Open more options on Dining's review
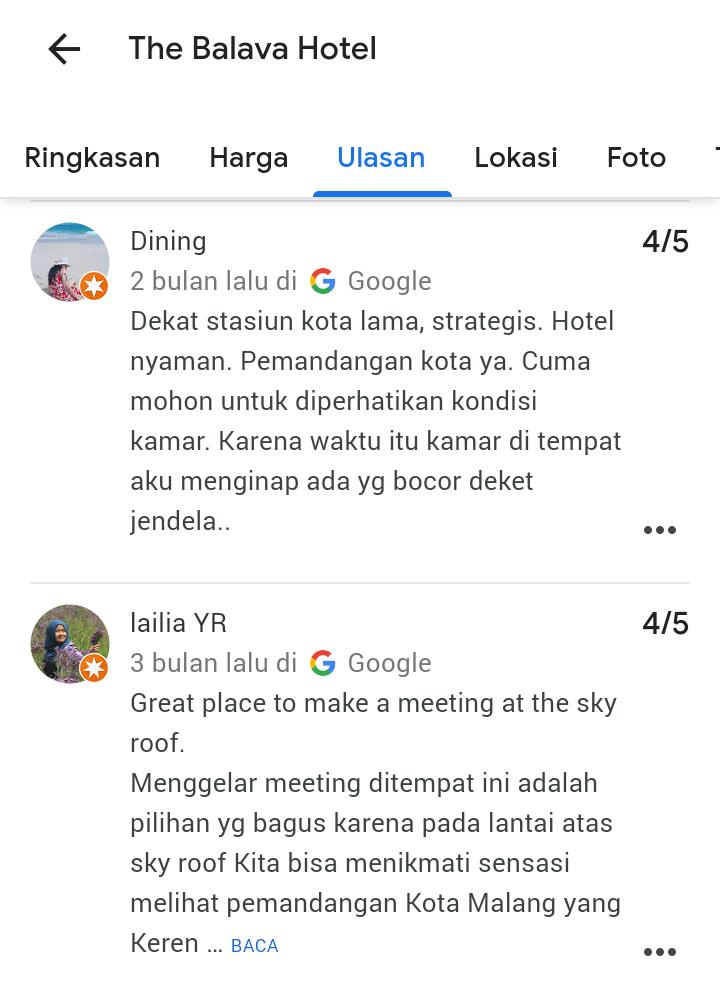 [x=659, y=530]
